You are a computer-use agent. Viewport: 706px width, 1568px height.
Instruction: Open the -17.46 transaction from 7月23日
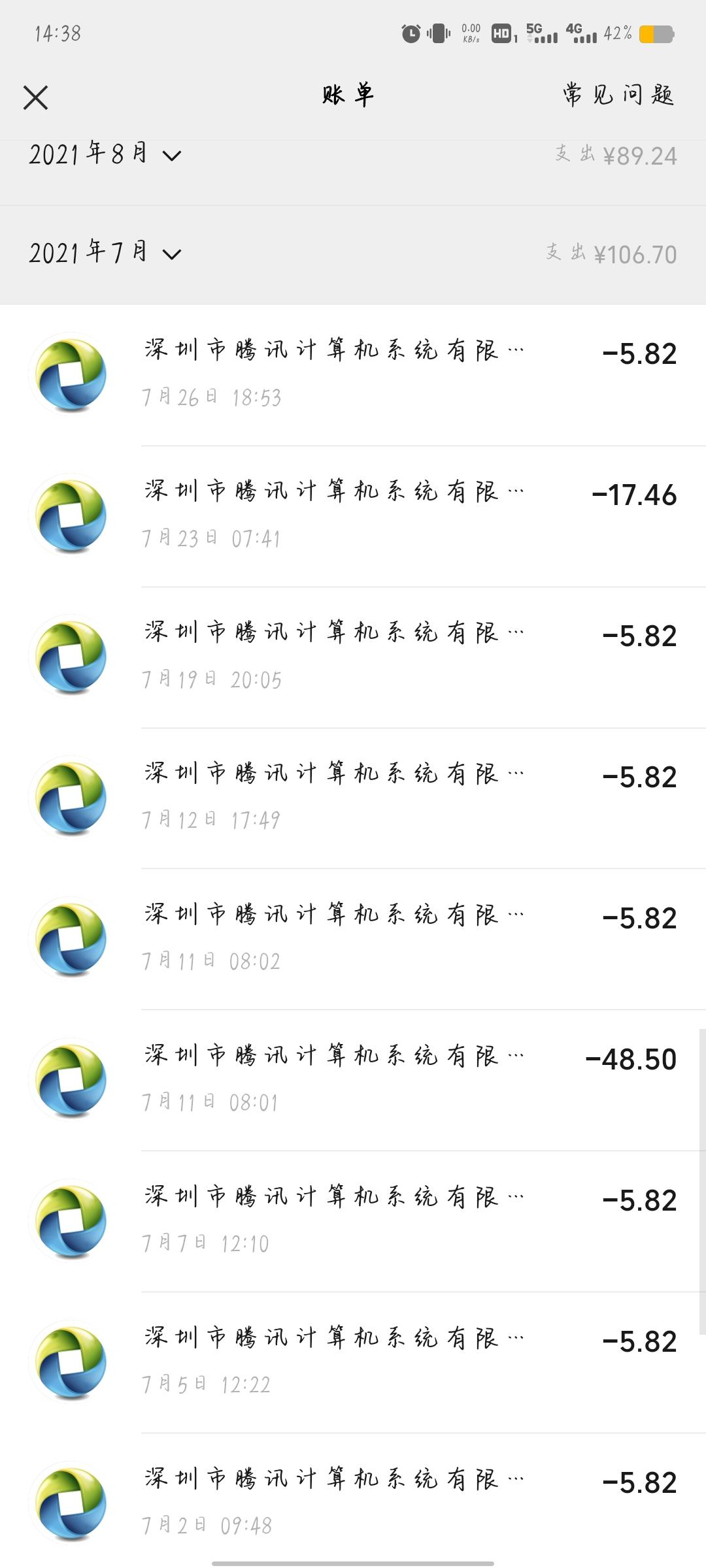[353, 516]
